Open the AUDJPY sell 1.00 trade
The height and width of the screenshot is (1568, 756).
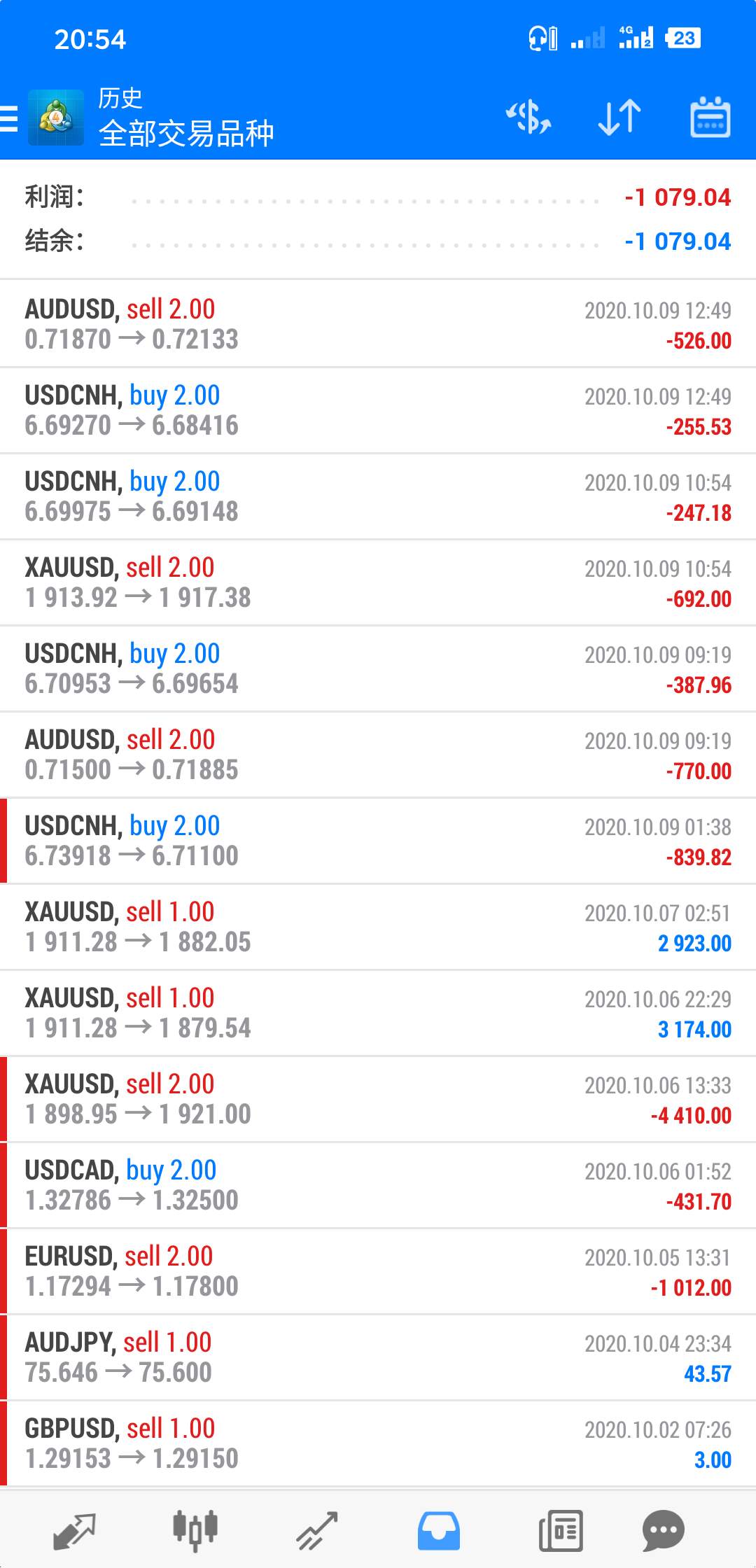pos(378,1357)
